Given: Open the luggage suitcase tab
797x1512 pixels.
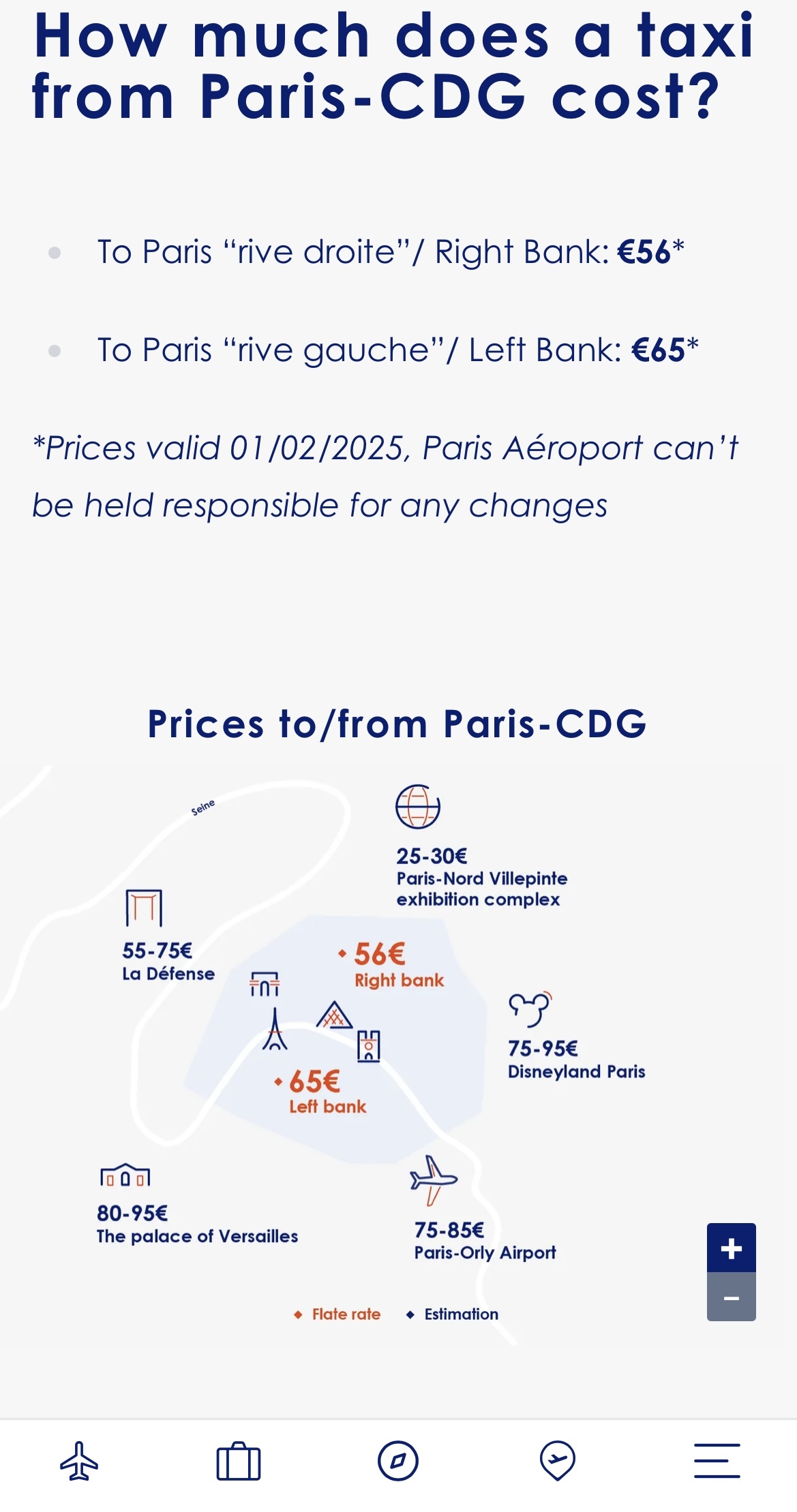Looking at the screenshot, I should pyautogui.click(x=239, y=1461).
